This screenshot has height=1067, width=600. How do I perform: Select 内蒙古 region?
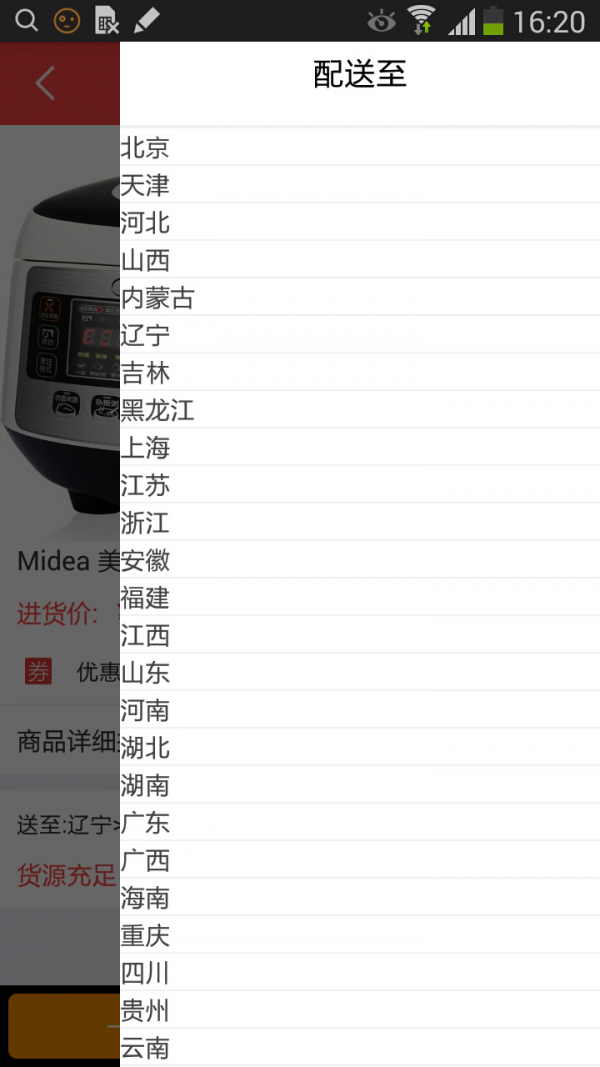(360, 297)
